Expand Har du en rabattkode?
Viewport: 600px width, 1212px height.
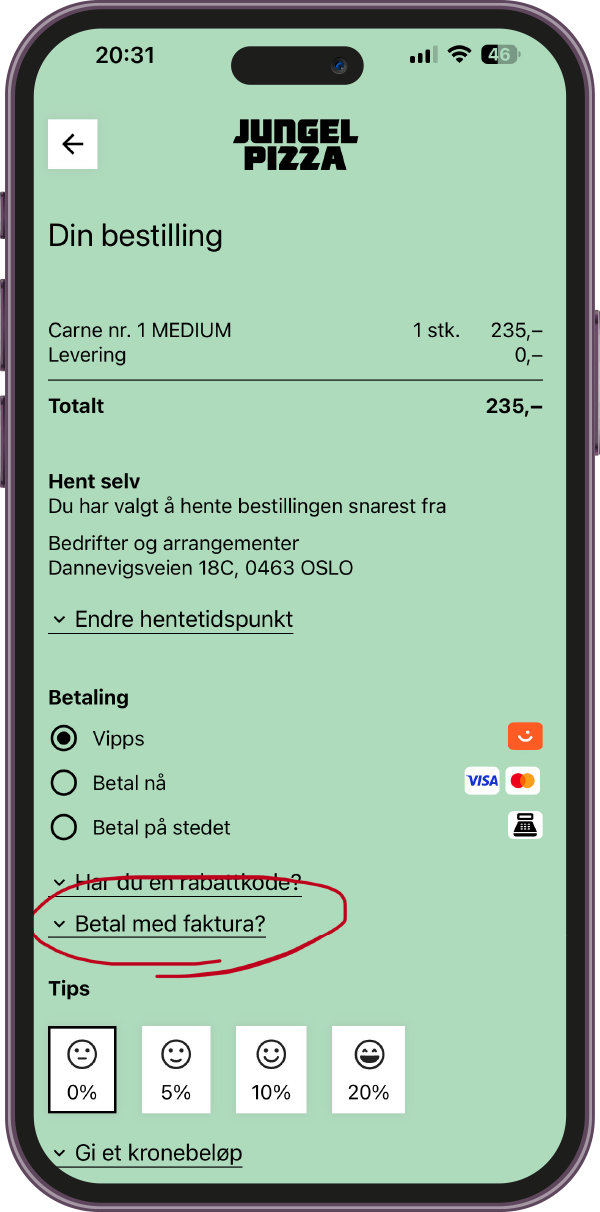(176, 883)
